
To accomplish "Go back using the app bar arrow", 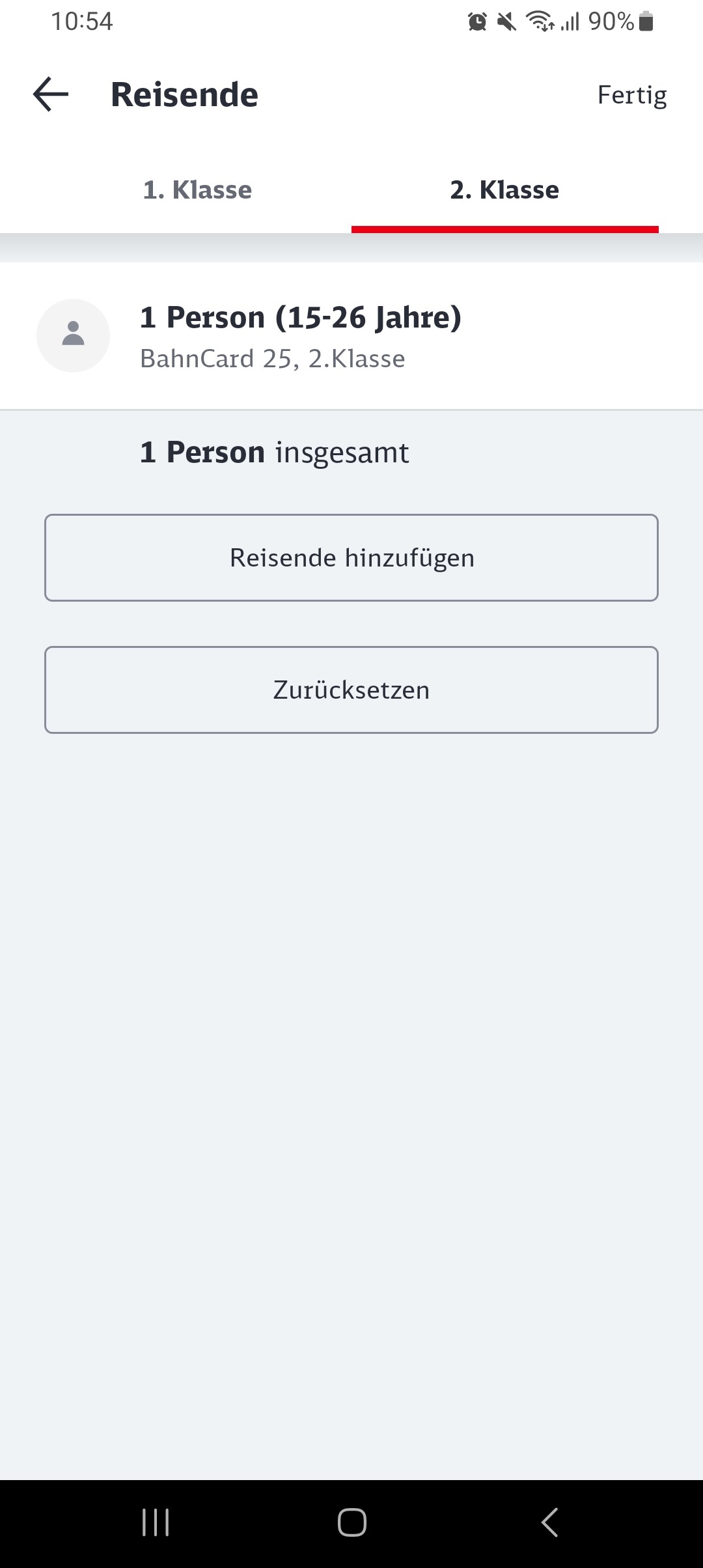I will point(51,95).
